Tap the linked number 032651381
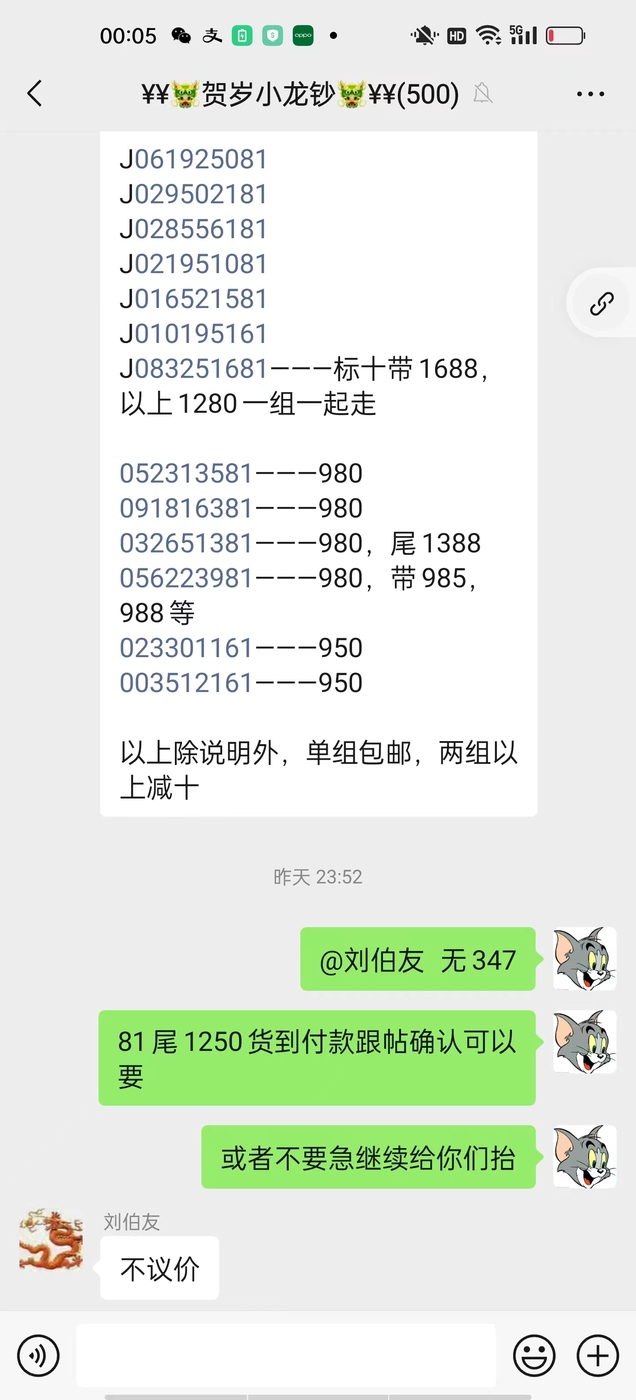Viewport: 636px width, 1400px height. point(187,543)
